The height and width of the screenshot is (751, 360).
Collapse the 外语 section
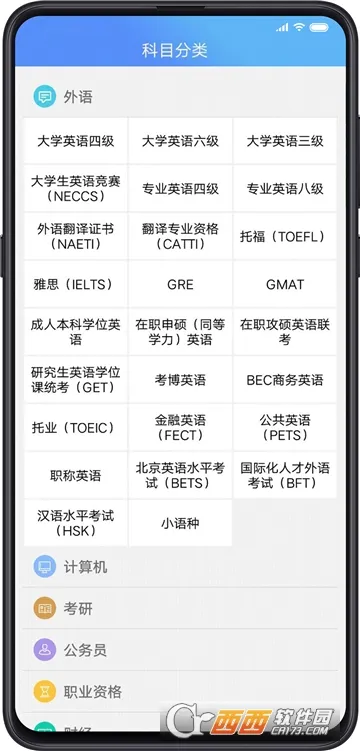click(180, 97)
